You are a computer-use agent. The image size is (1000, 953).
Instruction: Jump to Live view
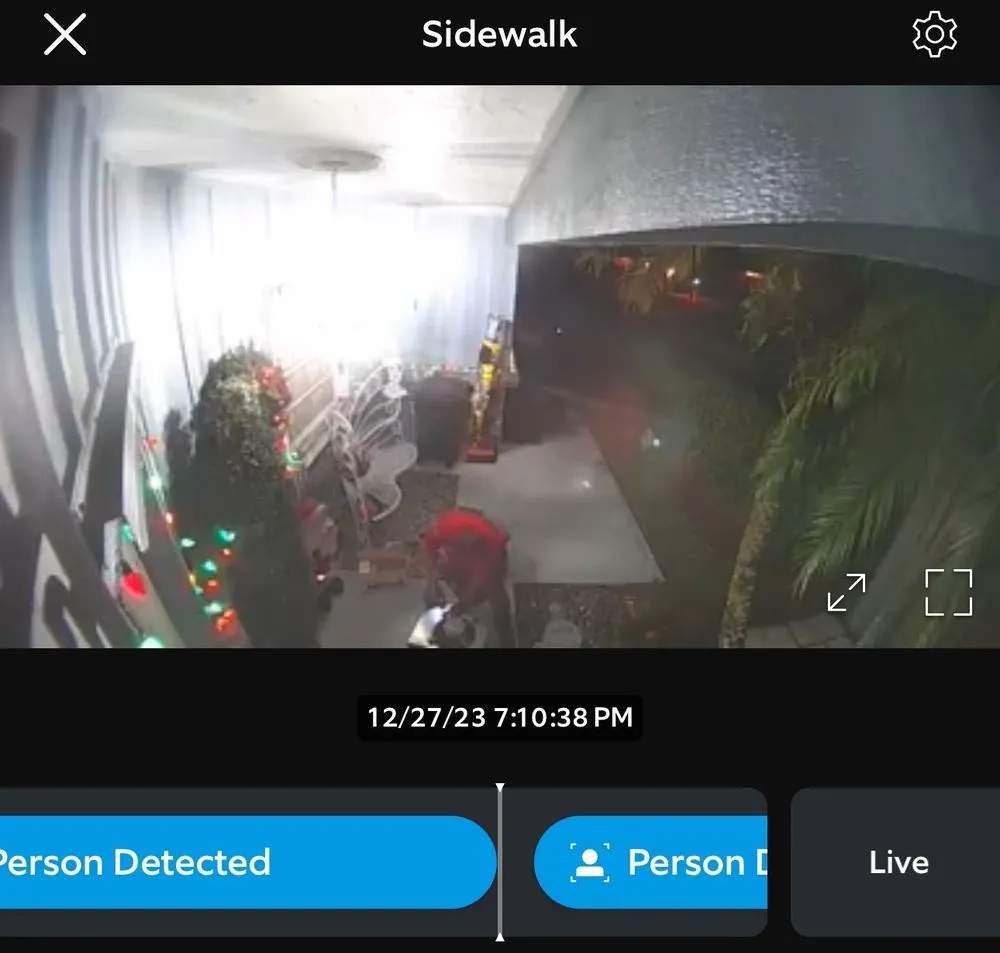[897, 862]
